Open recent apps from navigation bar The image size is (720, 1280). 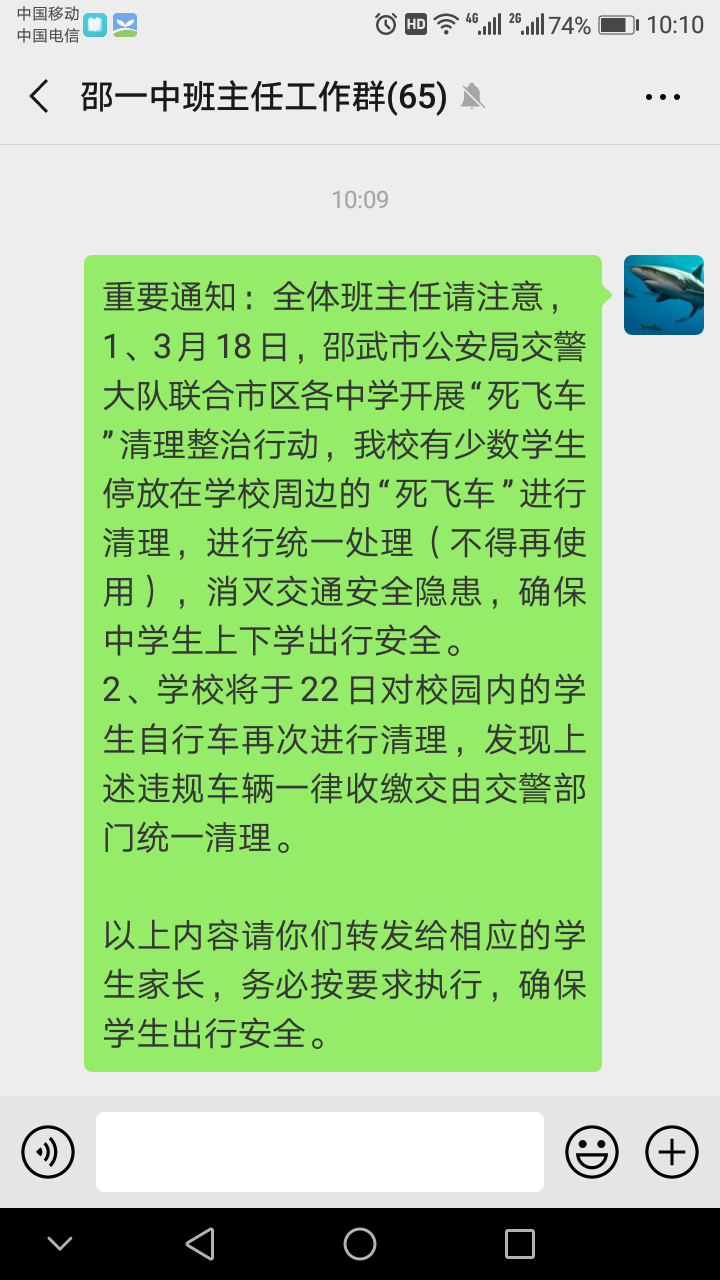520,1244
